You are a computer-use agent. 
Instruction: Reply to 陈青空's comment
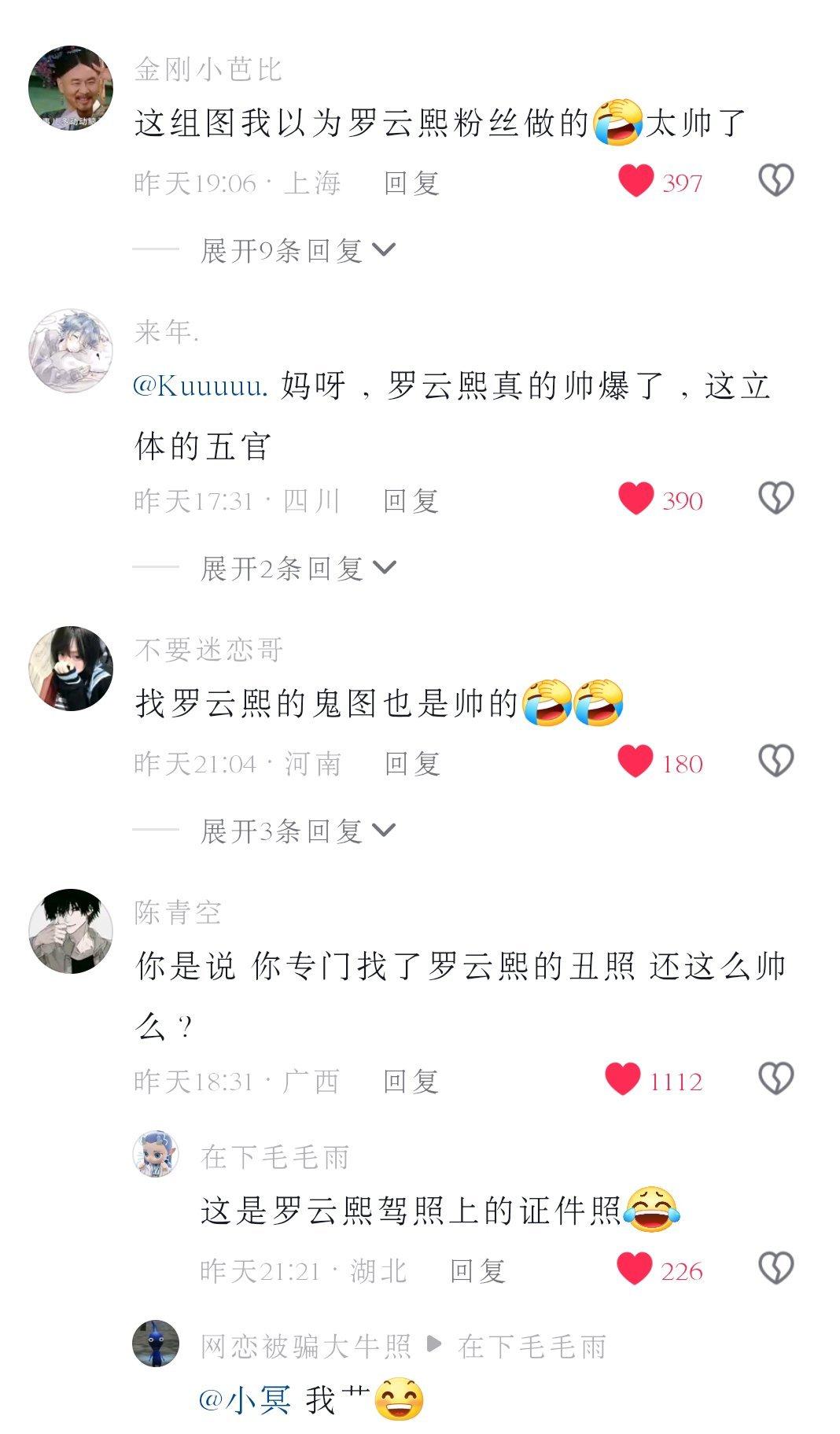coord(411,1081)
